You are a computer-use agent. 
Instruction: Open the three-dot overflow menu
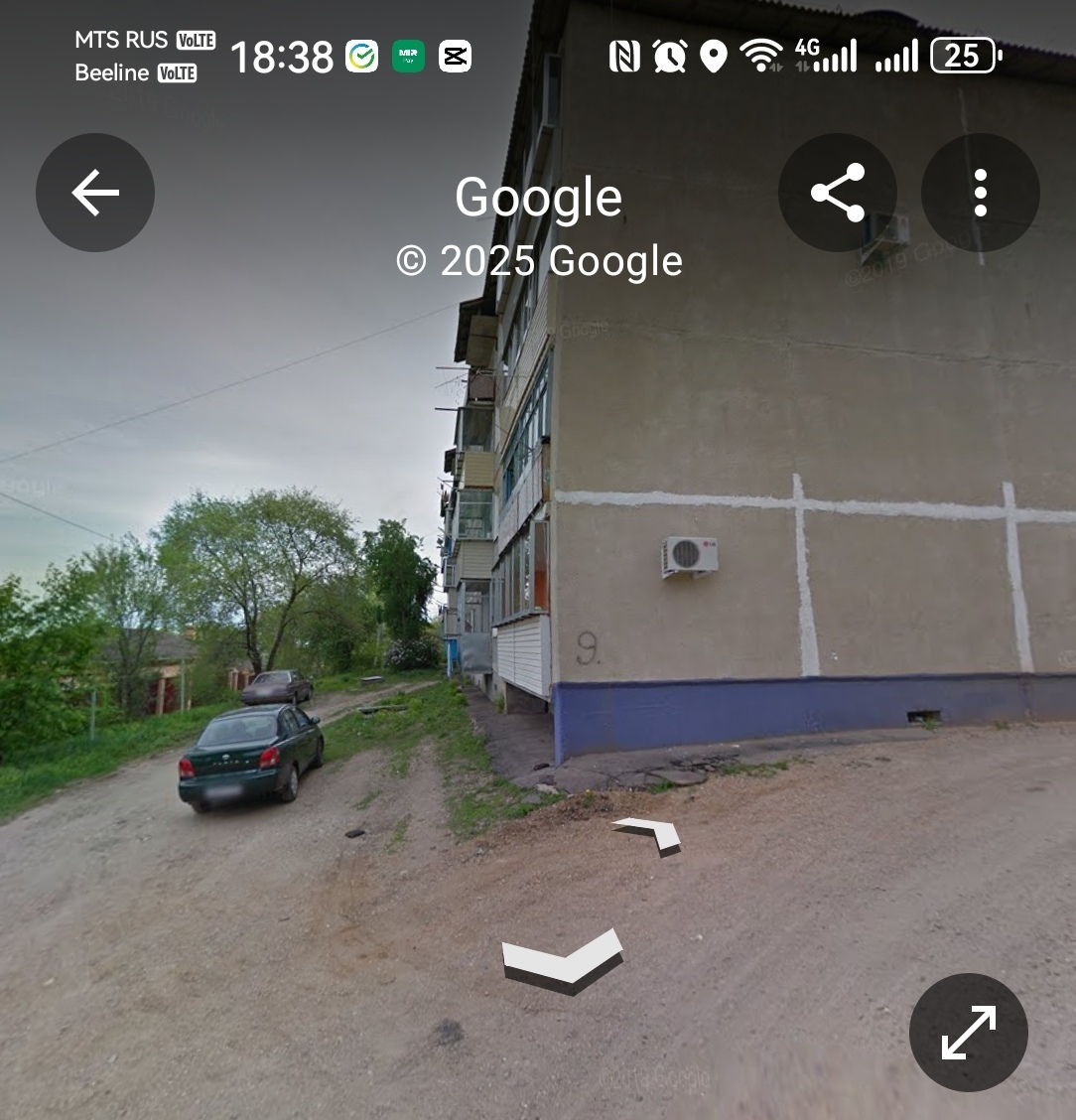pyautogui.click(x=981, y=193)
